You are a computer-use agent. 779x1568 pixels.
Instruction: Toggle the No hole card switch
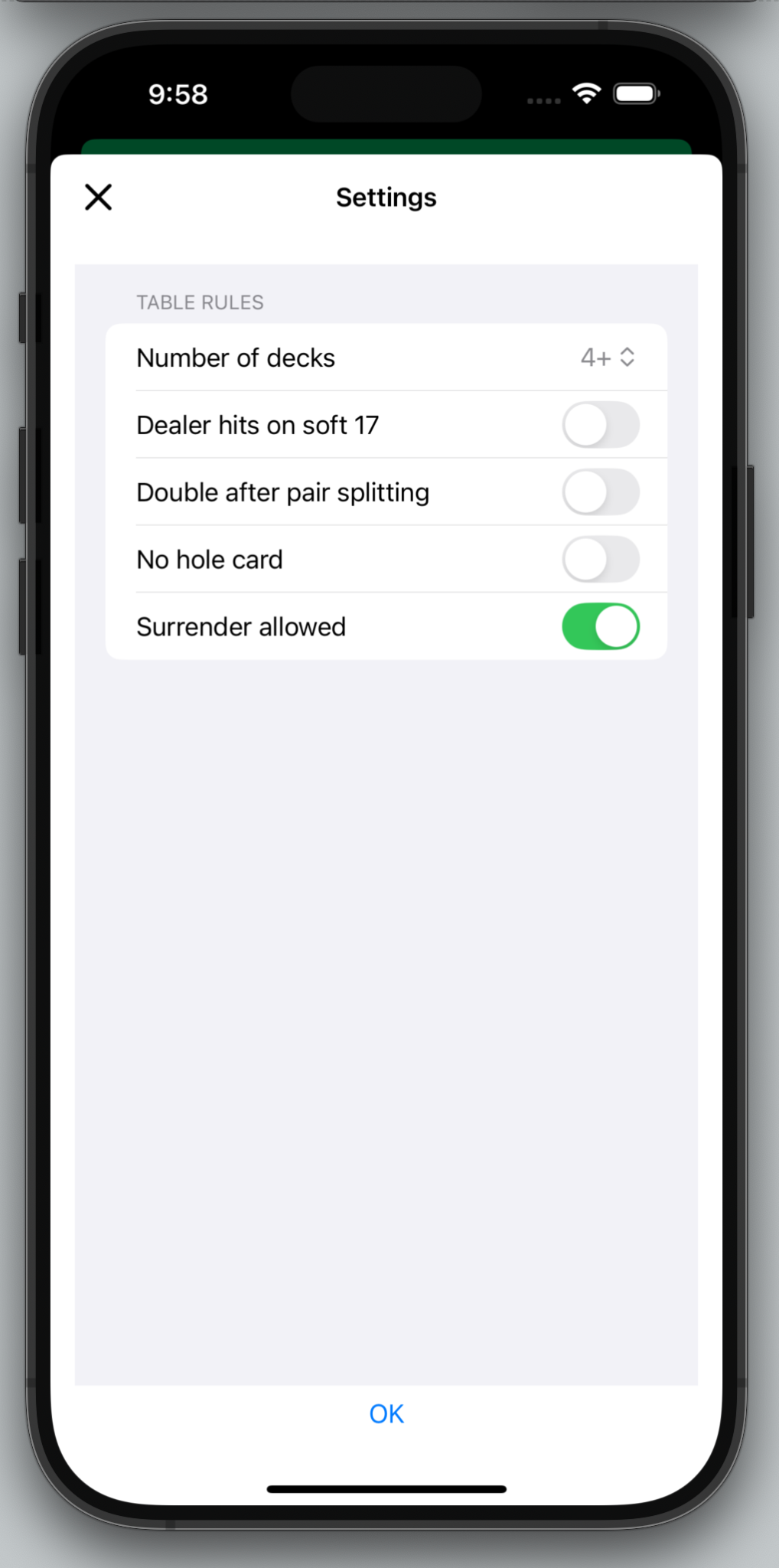(x=601, y=560)
